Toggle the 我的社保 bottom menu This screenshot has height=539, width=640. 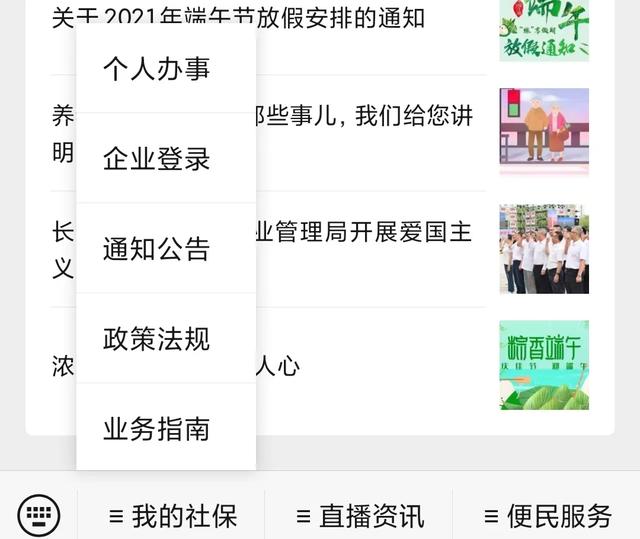[172, 516]
